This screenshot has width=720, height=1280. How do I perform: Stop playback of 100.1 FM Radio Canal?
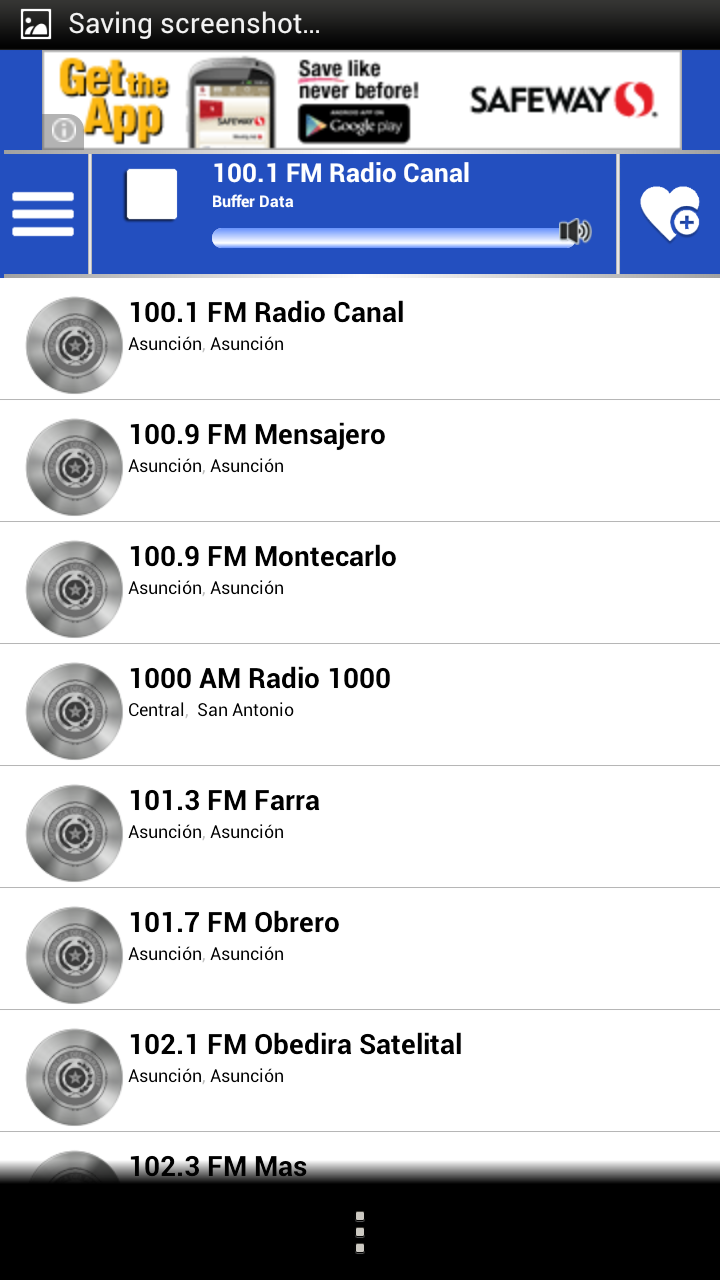(152, 194)
